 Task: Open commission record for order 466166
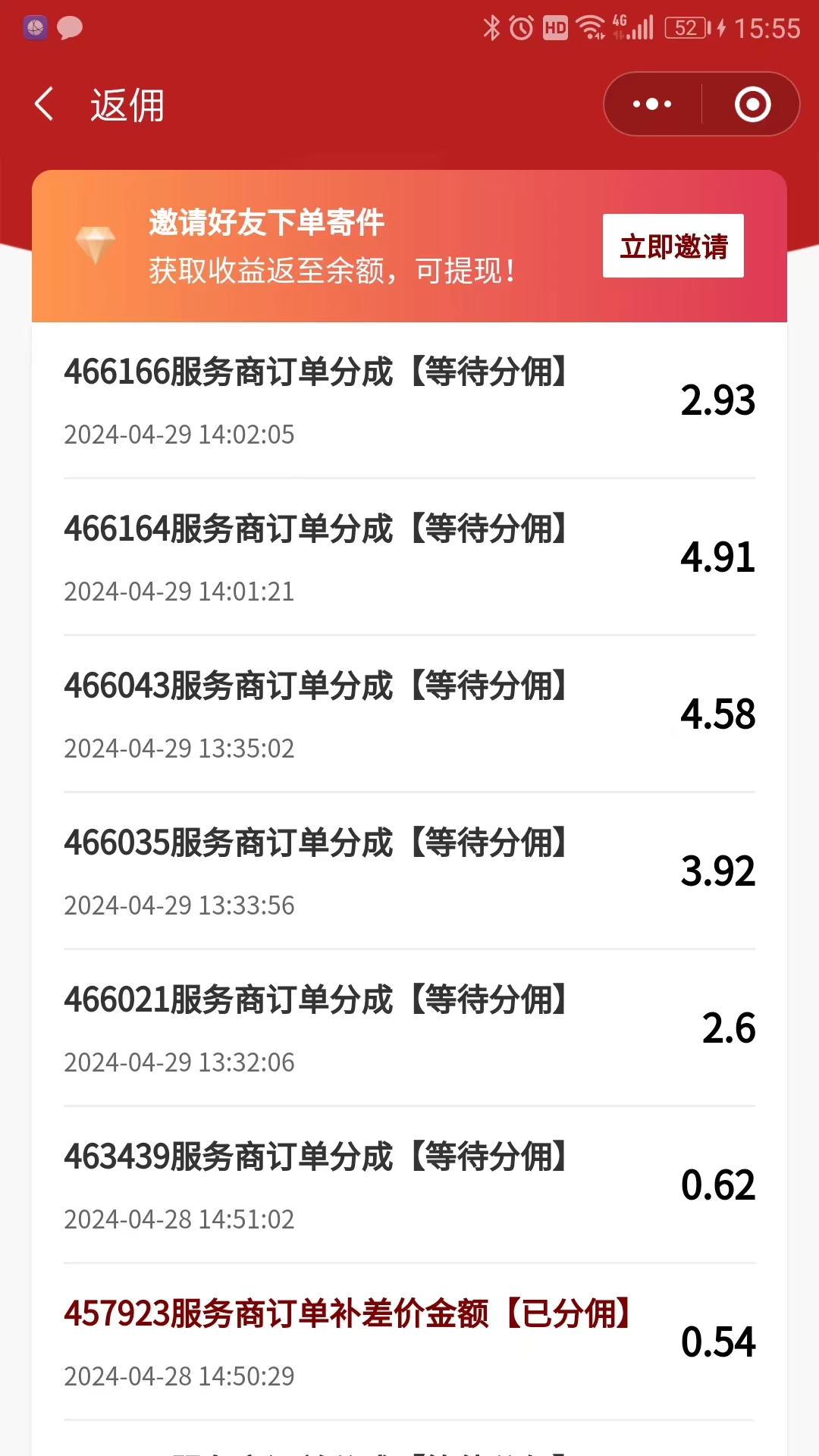(409, 400)
